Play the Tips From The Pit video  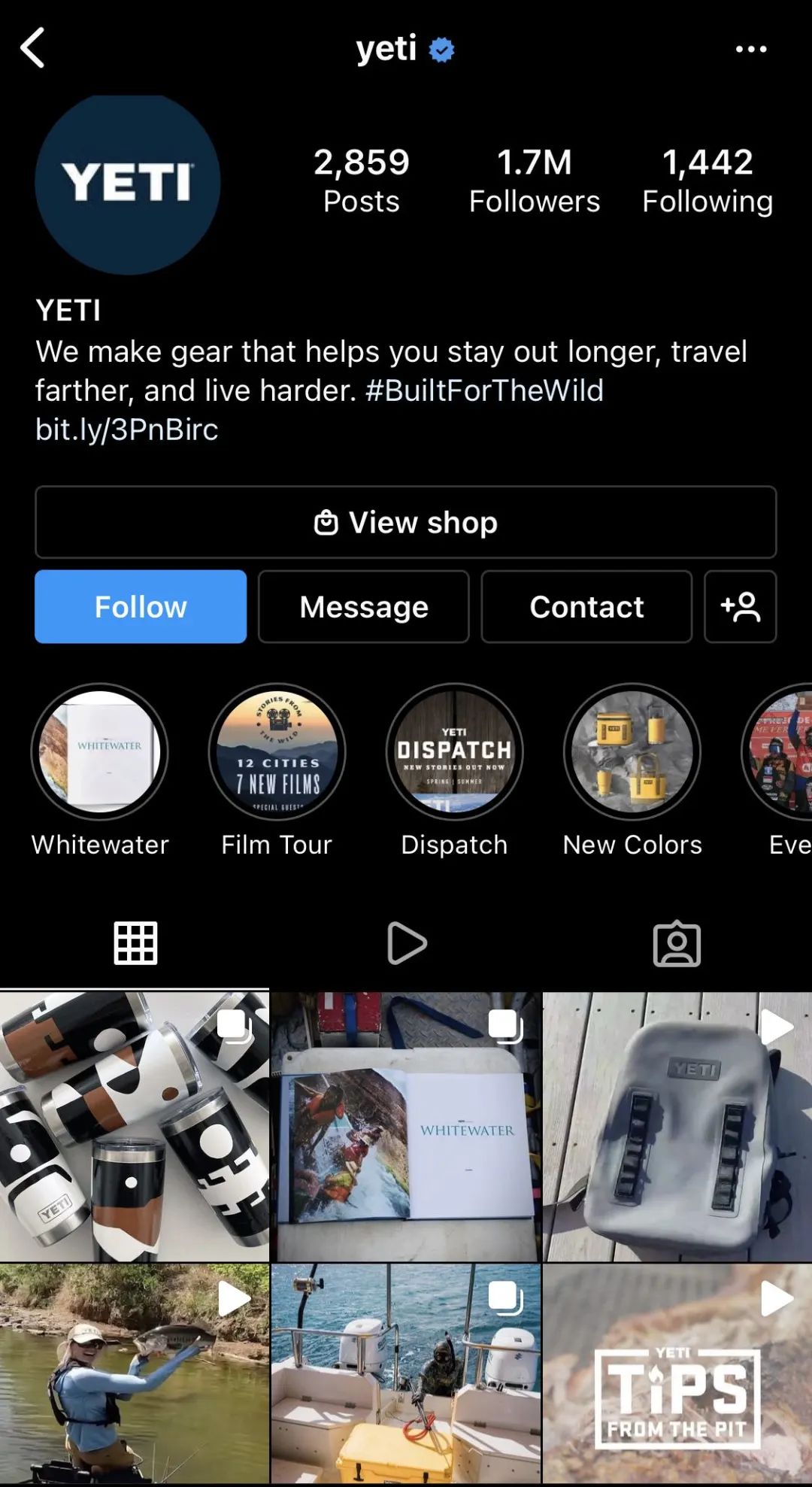[677, 1373]
